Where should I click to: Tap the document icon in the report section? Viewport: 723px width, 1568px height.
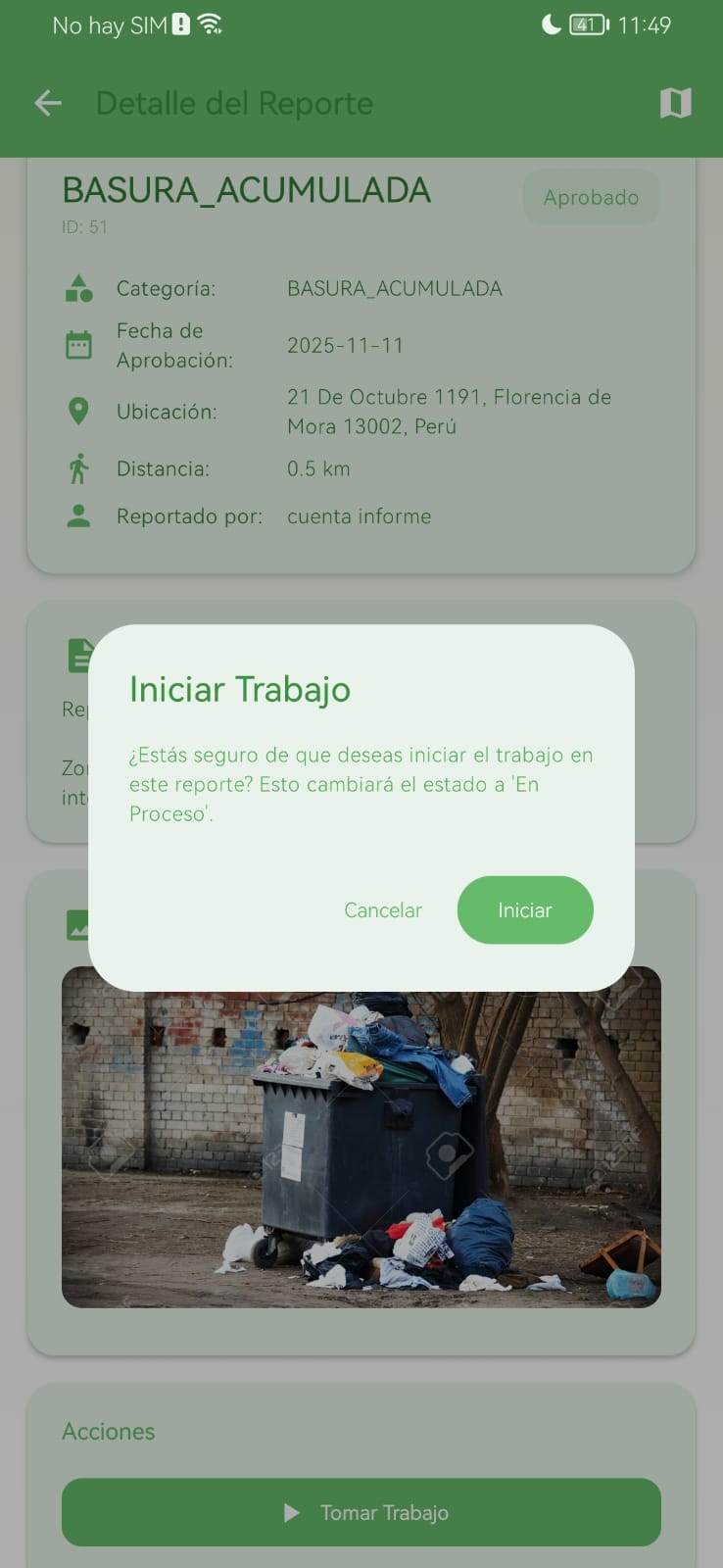click(x=80, y=654)
